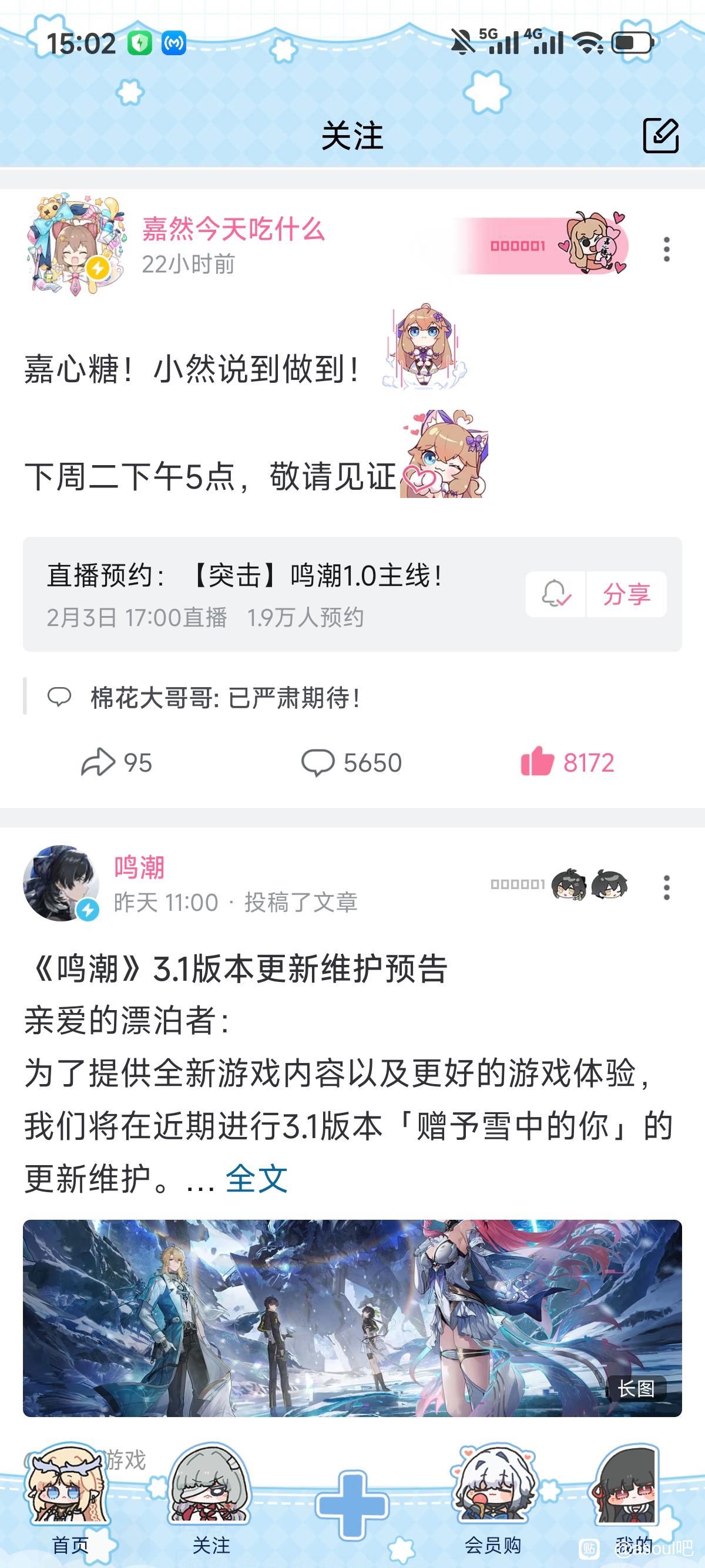705x1568 pixels.
Task: Like 嘉然's post showing 8172 likes
Action: tap(568, 763)
